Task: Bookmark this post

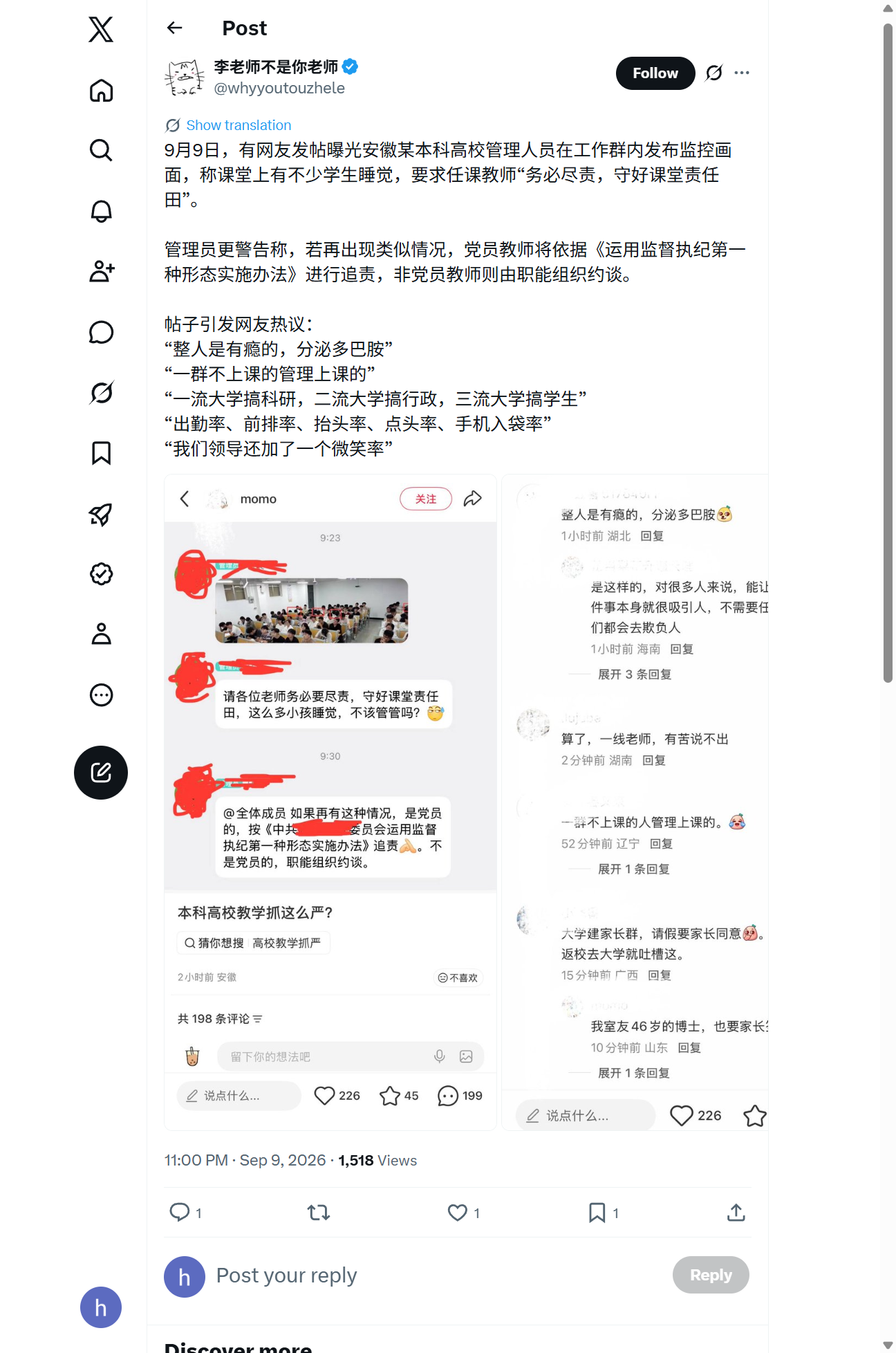Action: 597,1212
